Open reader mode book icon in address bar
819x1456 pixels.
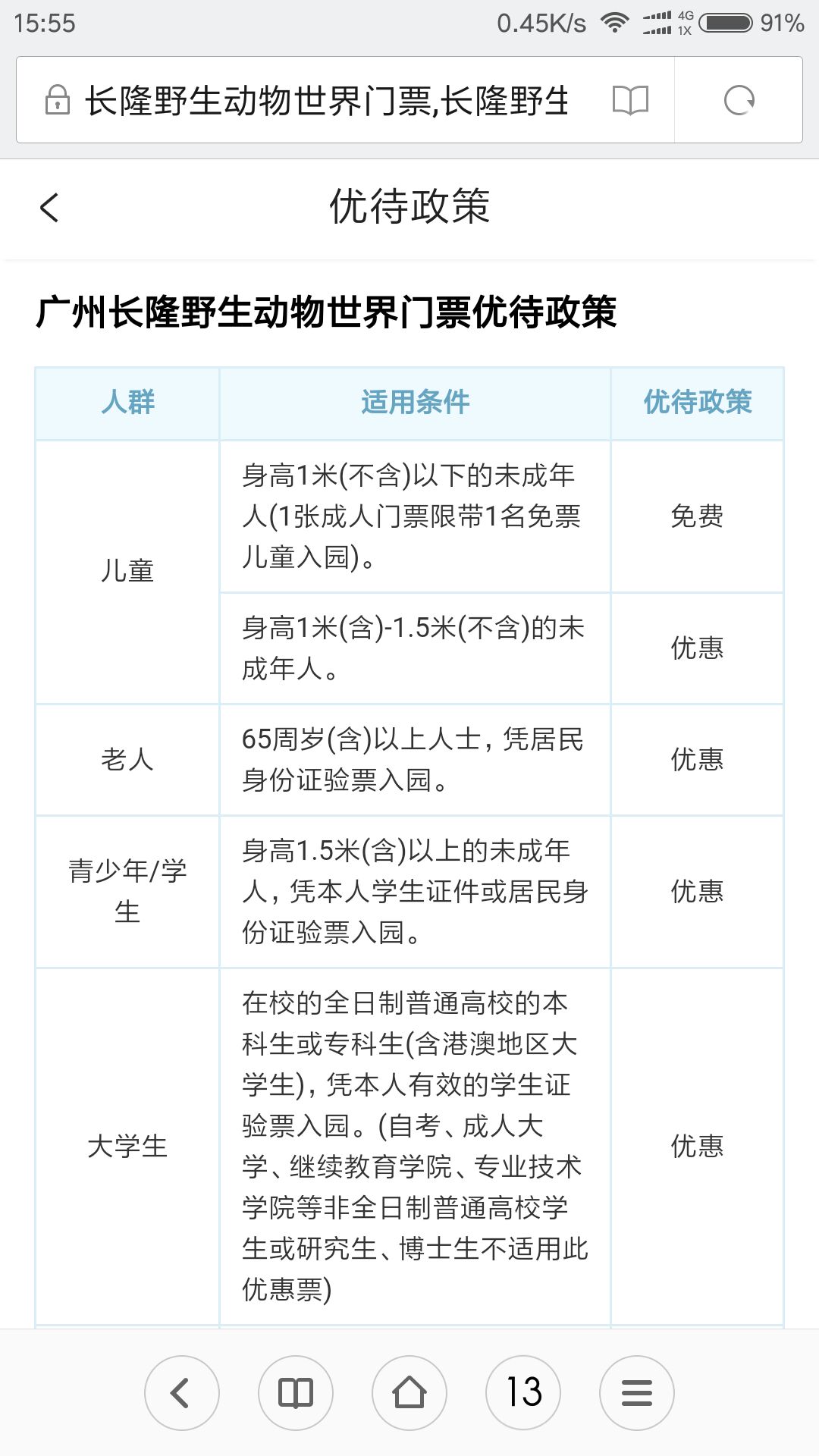click(x=630, y=100)
